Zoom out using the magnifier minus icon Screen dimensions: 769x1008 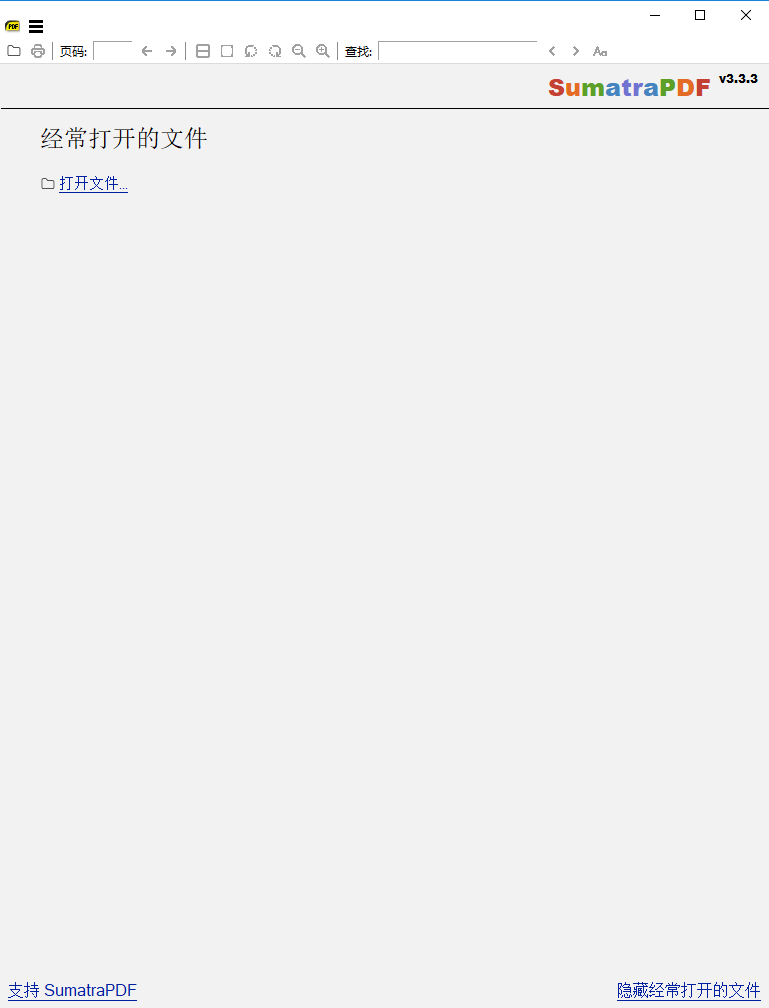[298, 51]
